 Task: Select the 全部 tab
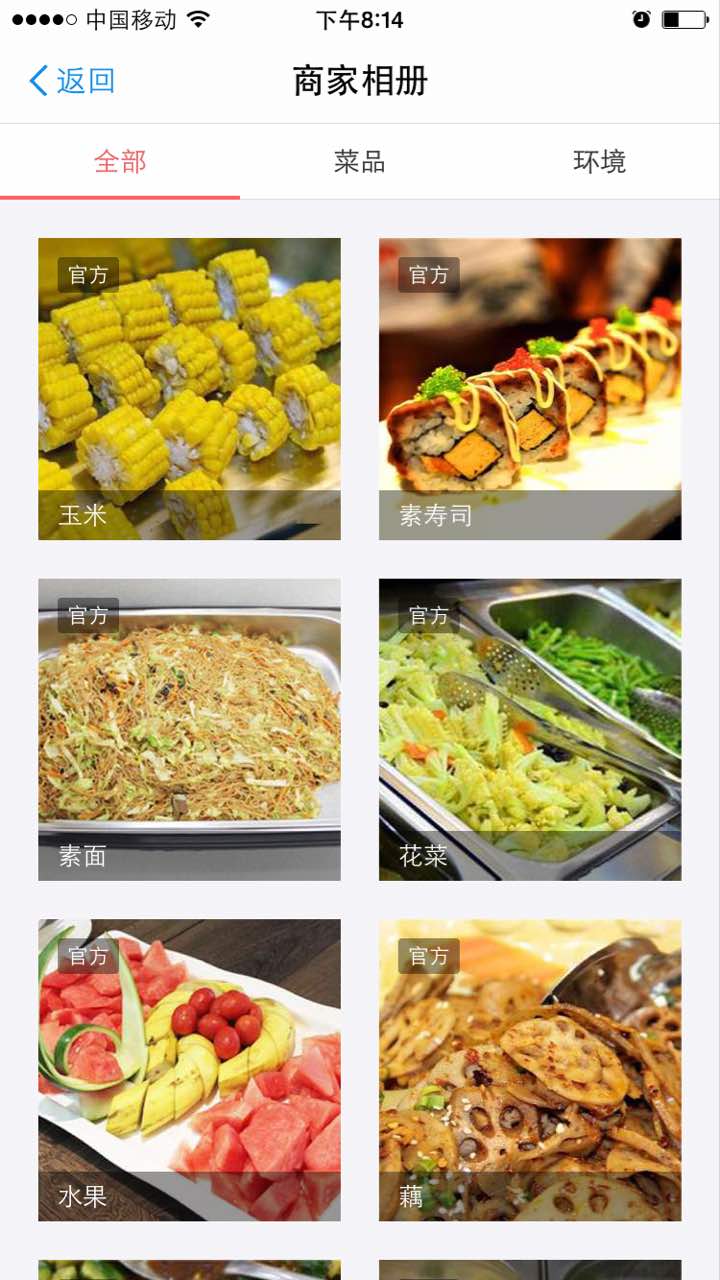120,162
